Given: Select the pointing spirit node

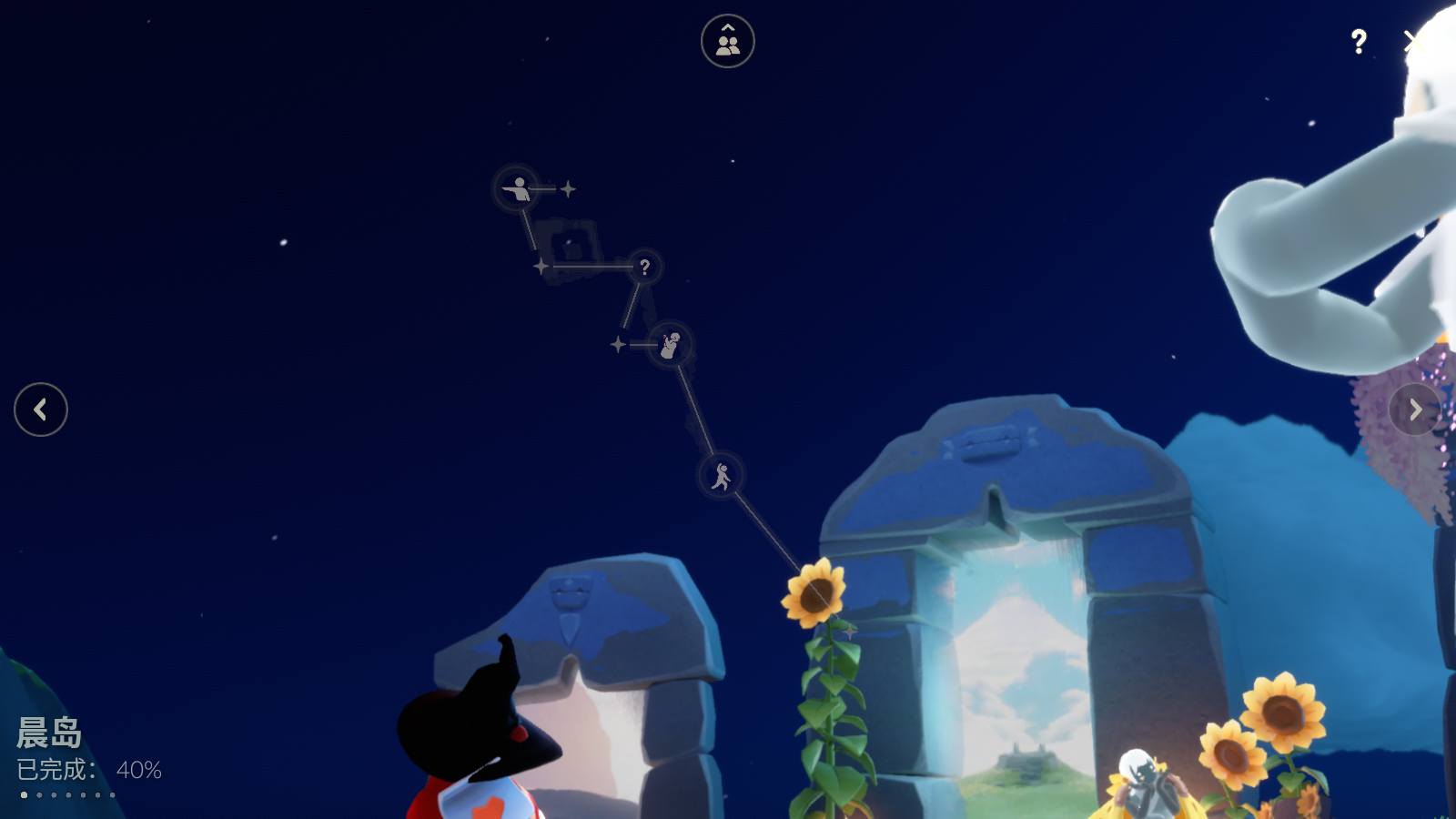Looking at the screenshot, I should pos(517,188).
